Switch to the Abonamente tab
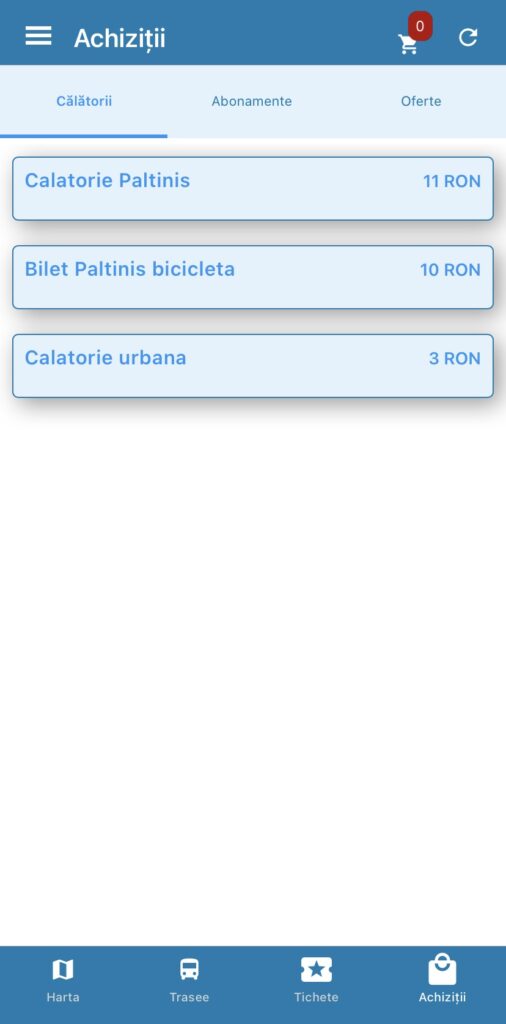This screenshot has width=506, height=1024. tap(251, 102)
